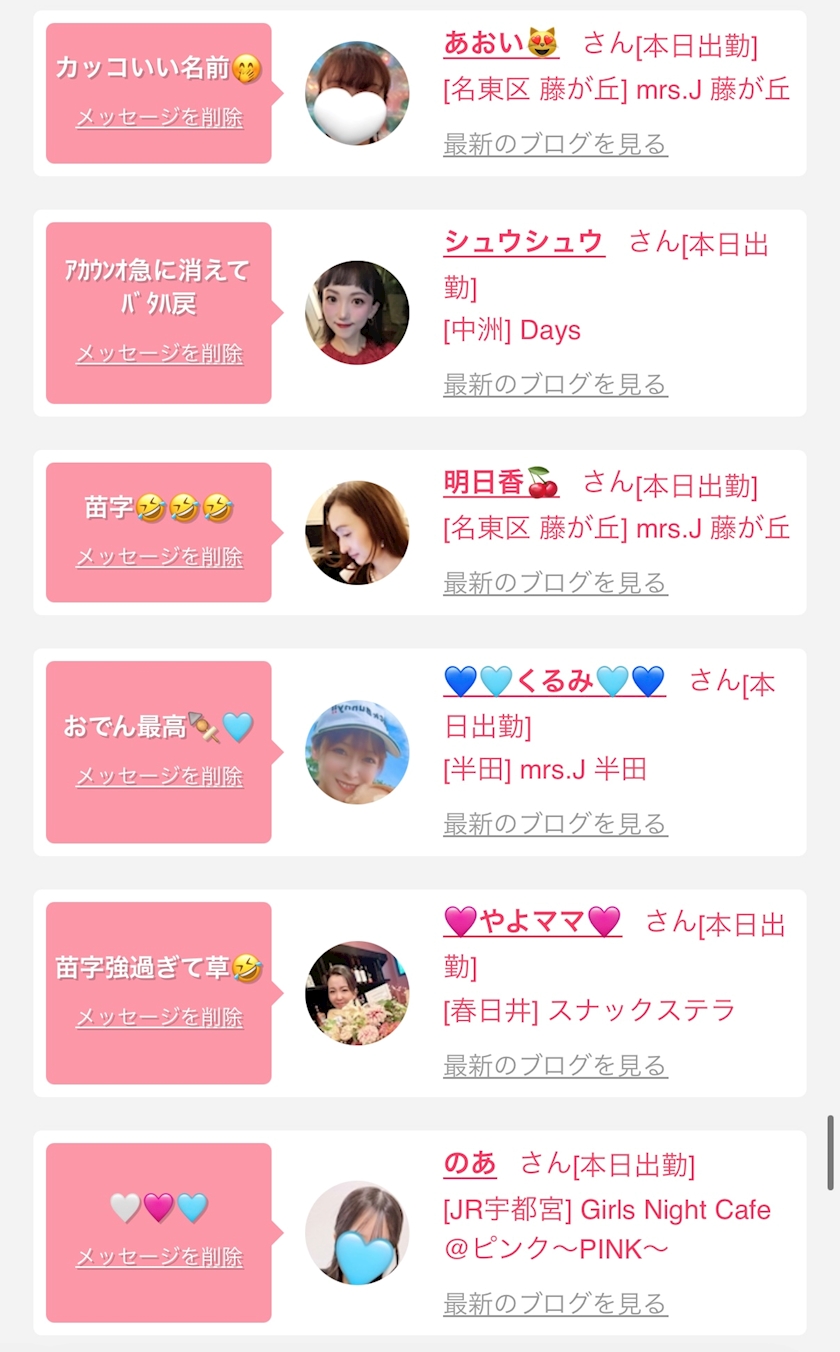
Task: Open あおい's profile name link
Action: pos(500,44)
